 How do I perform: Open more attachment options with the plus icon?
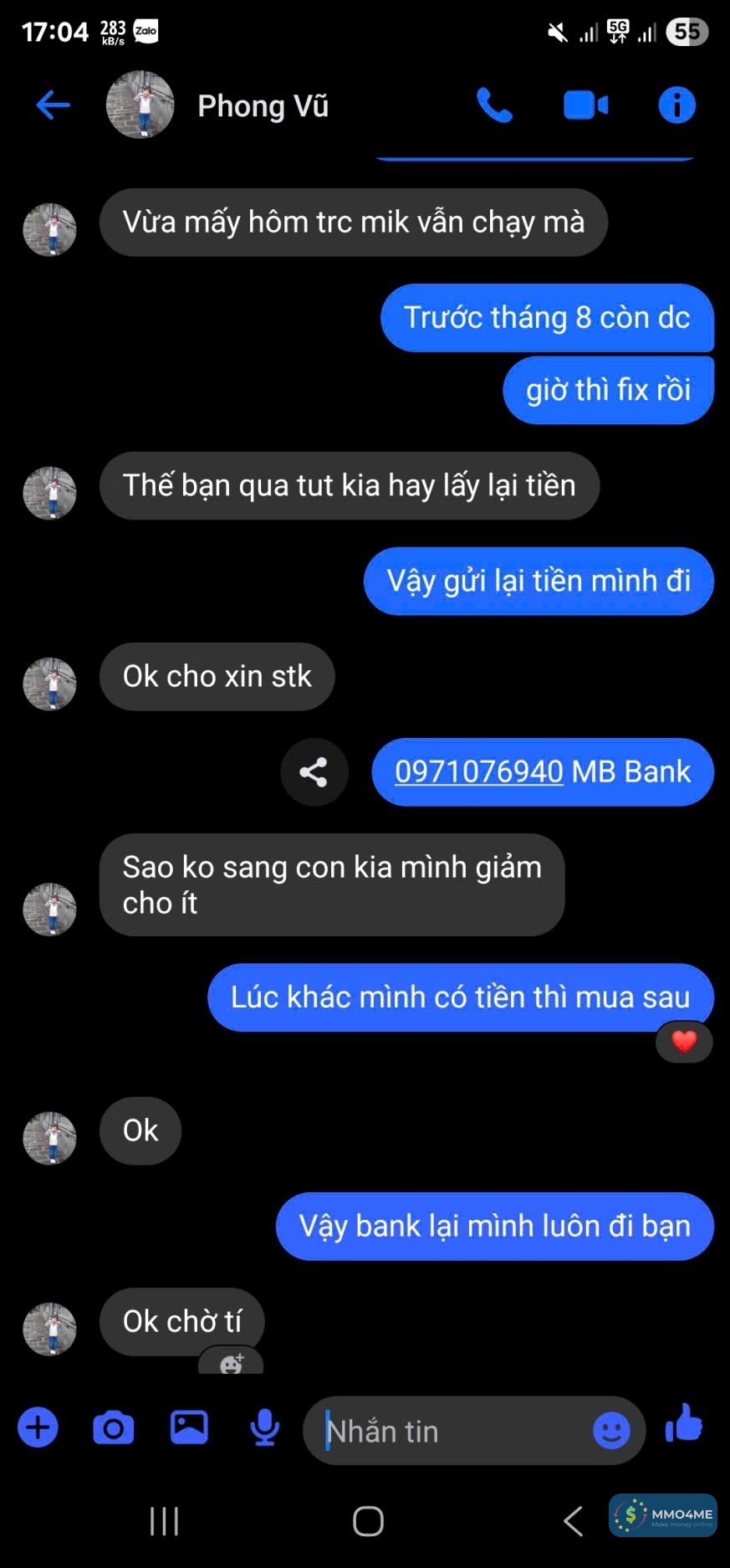click(x=38, y=1428)
